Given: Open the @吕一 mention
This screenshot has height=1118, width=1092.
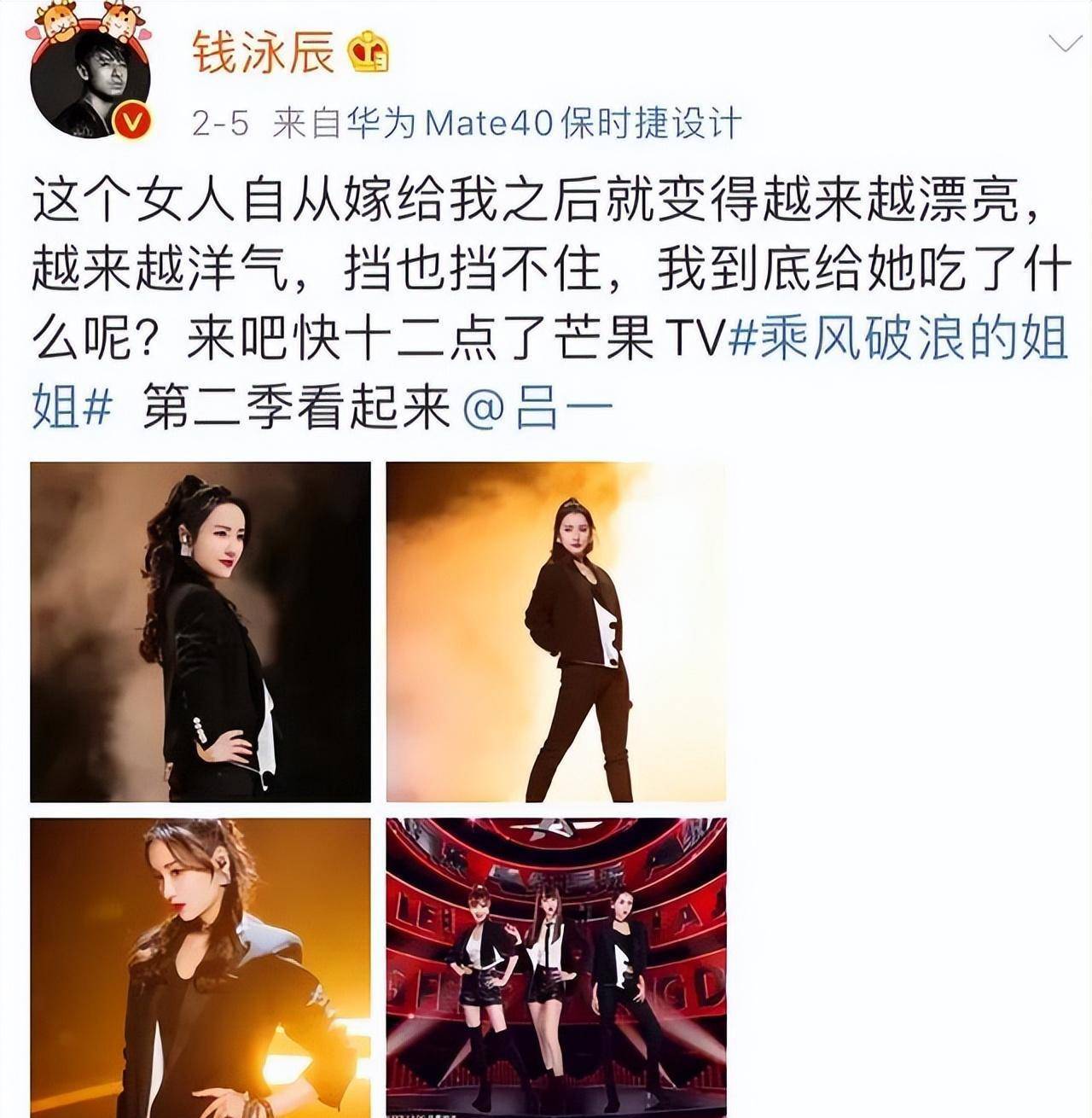Looking at the screenshot, I should 537,410.
